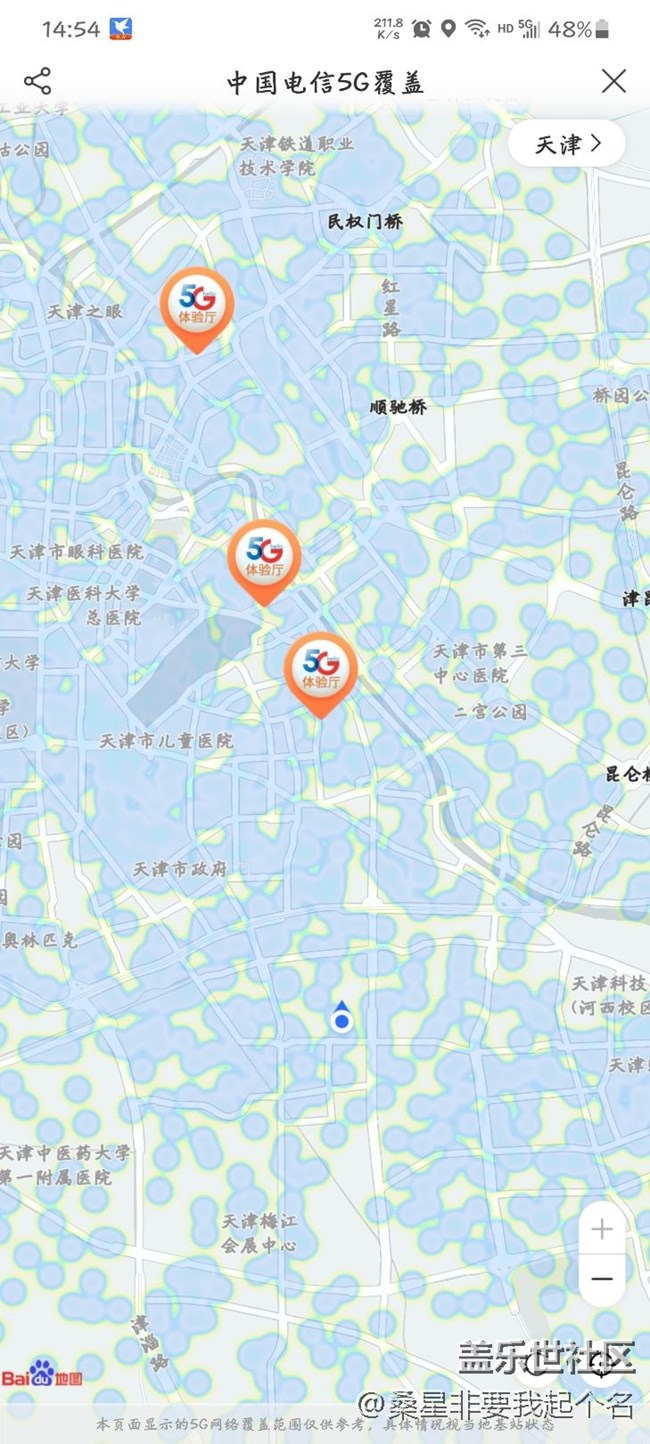Share the 5G coverage map

tap(37, 81)
